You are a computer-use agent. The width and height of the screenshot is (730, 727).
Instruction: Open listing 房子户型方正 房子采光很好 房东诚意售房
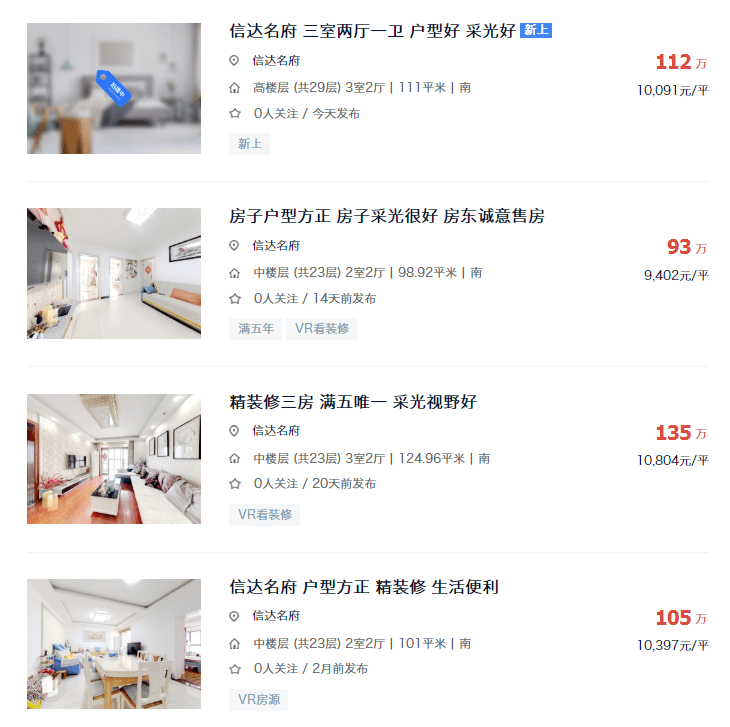(x=386, y=216)
